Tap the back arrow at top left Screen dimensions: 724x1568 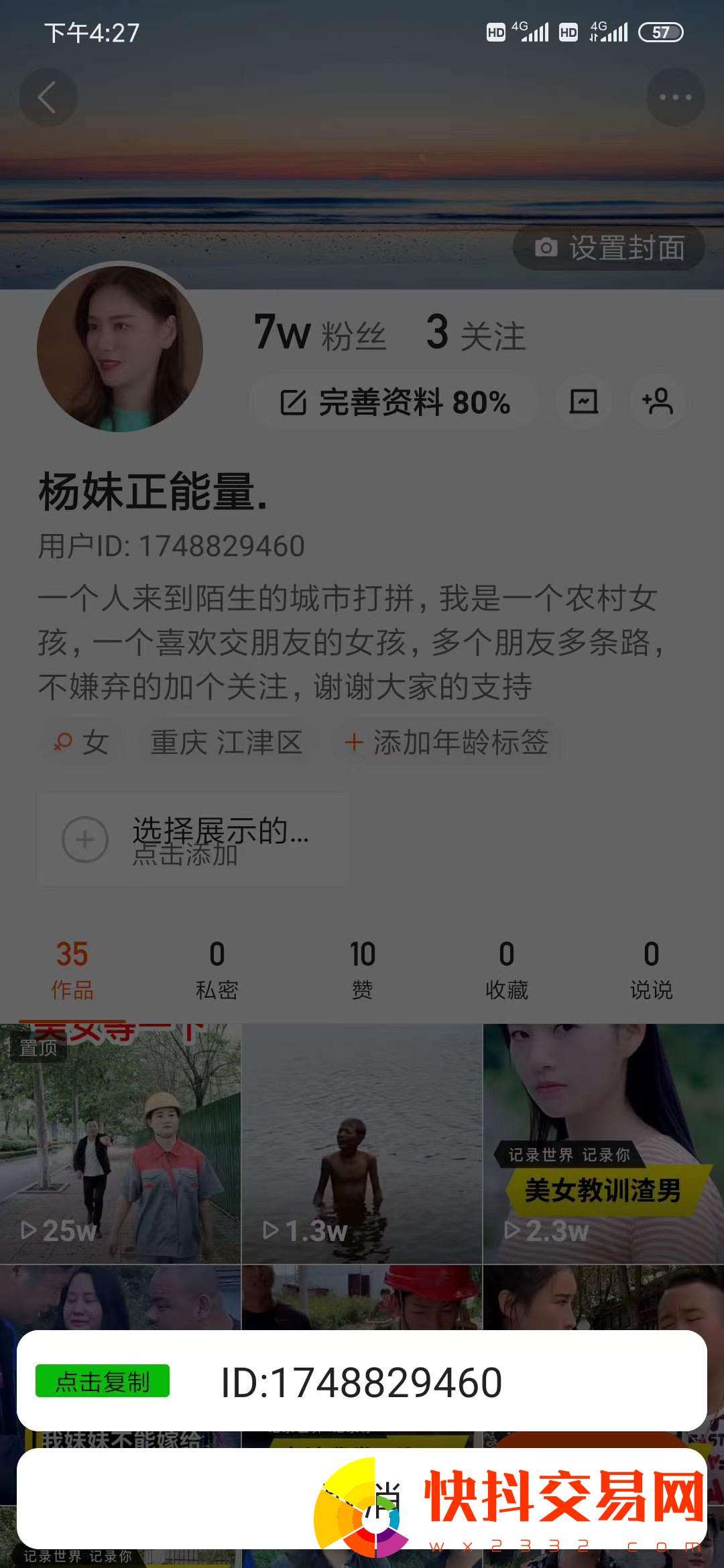pyautogui.click(x=46, y=97)
